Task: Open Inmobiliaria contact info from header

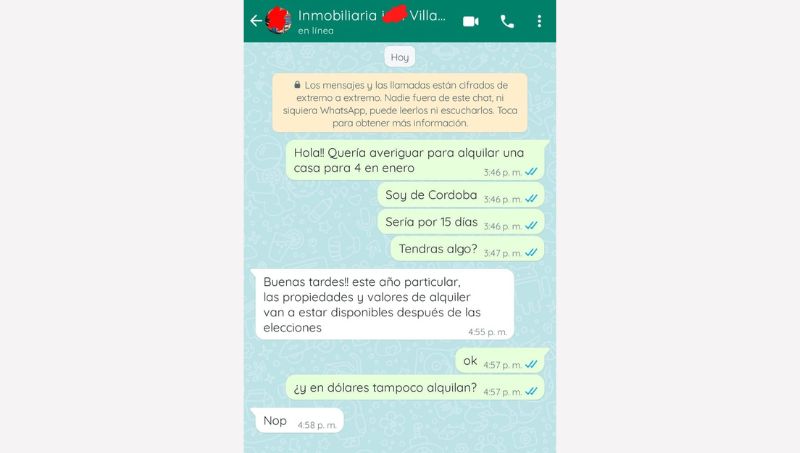Action: (370, 21)
